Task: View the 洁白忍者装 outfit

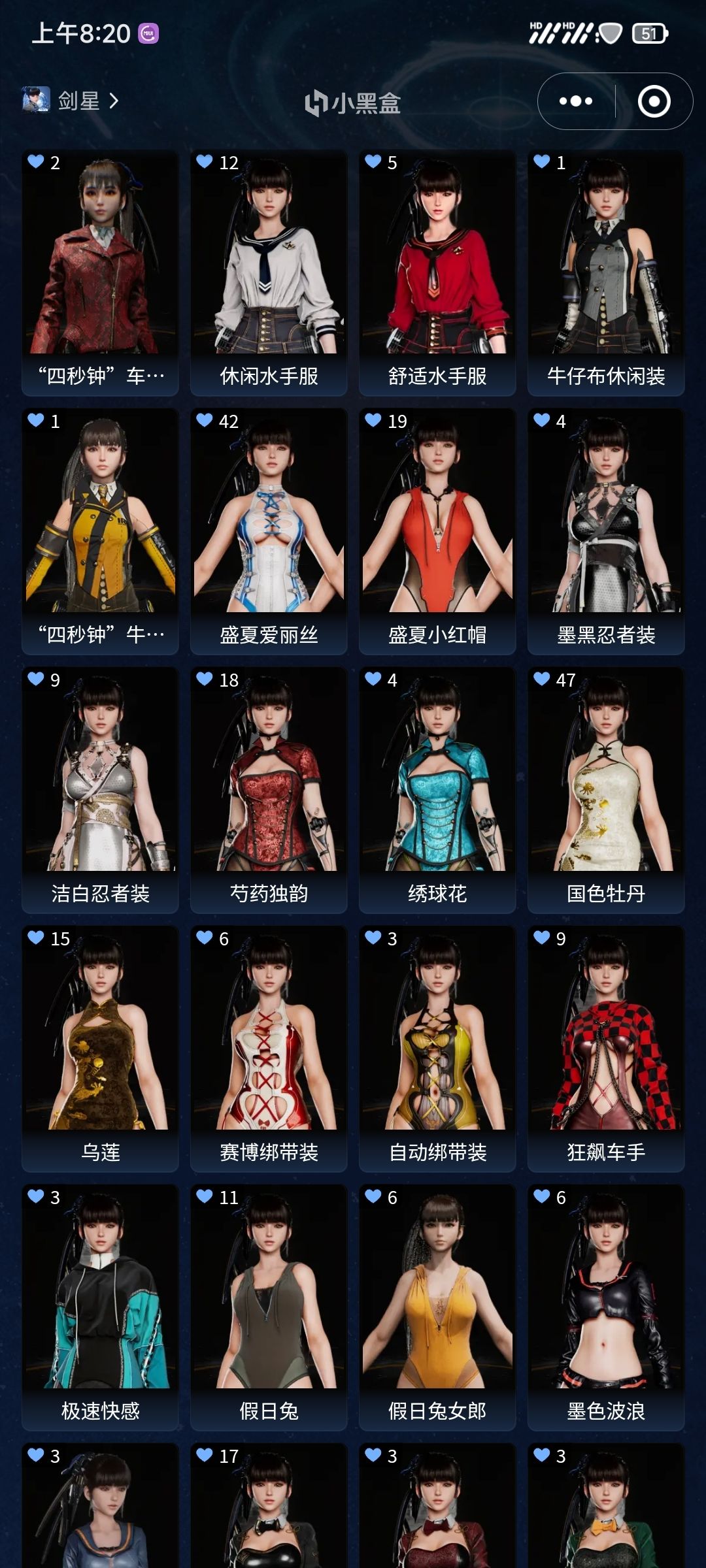Action: pos(100,789)
